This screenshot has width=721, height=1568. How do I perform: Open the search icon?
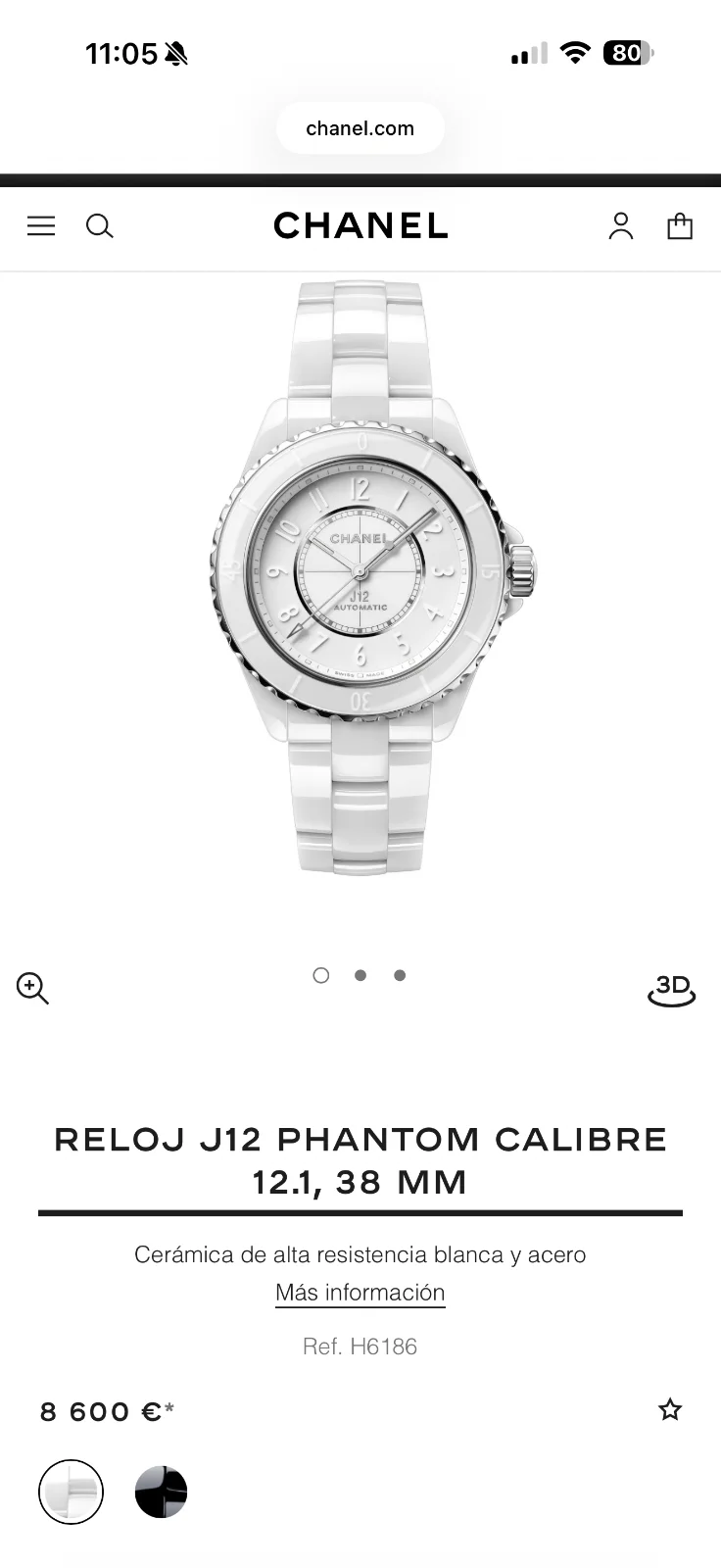coord(99,226)
